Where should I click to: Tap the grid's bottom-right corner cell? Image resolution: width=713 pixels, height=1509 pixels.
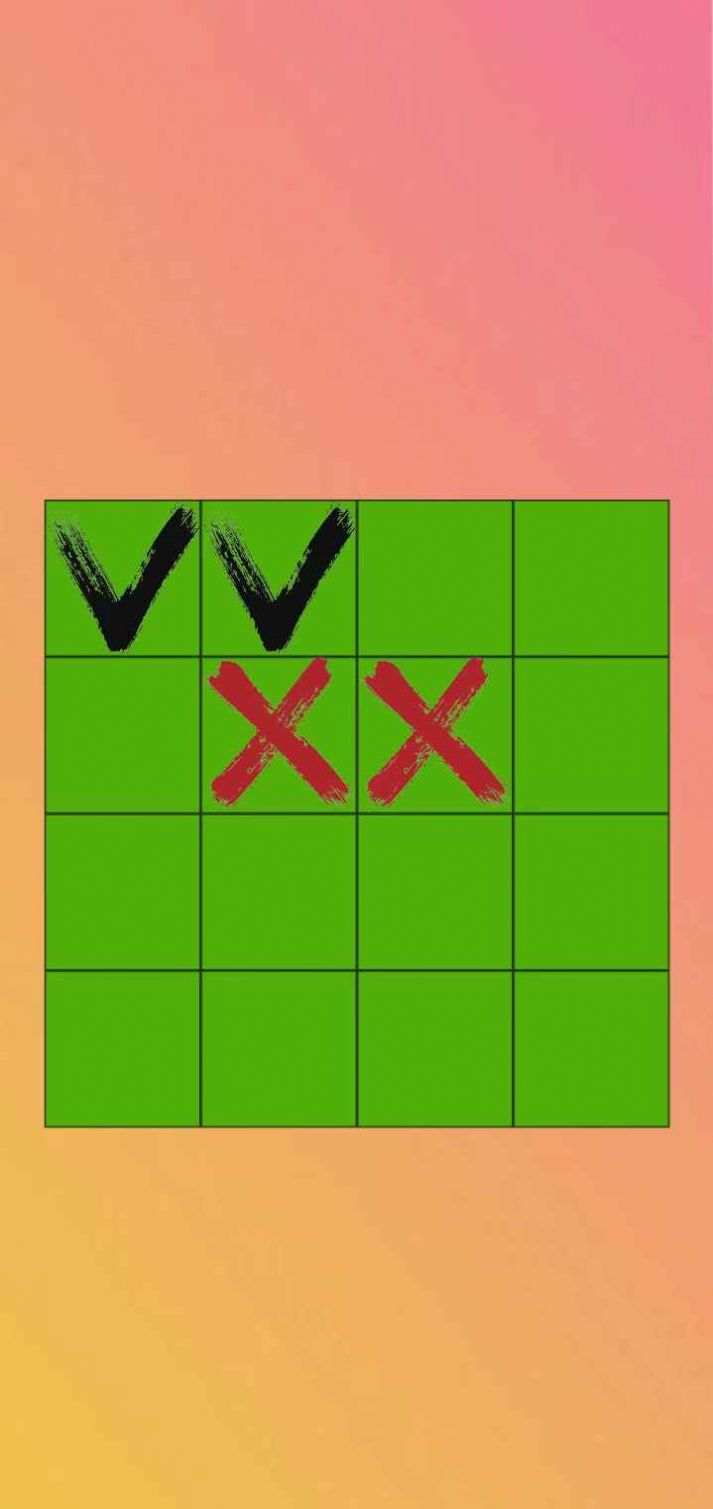591,1048
